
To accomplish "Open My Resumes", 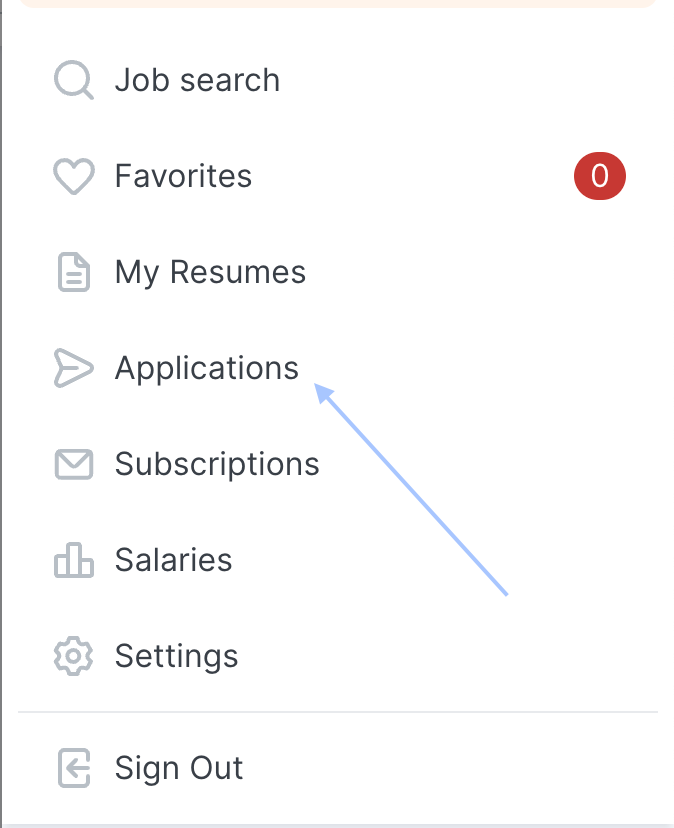I will pyautogui.click(x=338, y=272).
